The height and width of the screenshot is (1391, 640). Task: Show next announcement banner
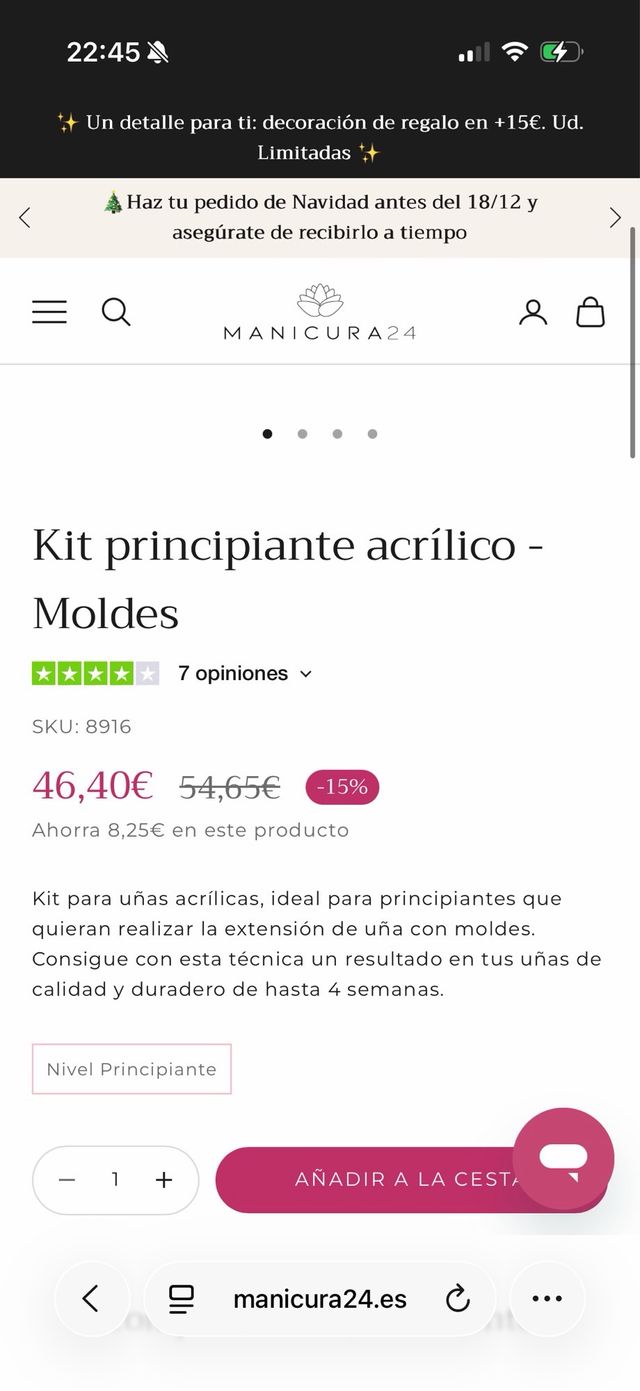(x=615, y=217)
